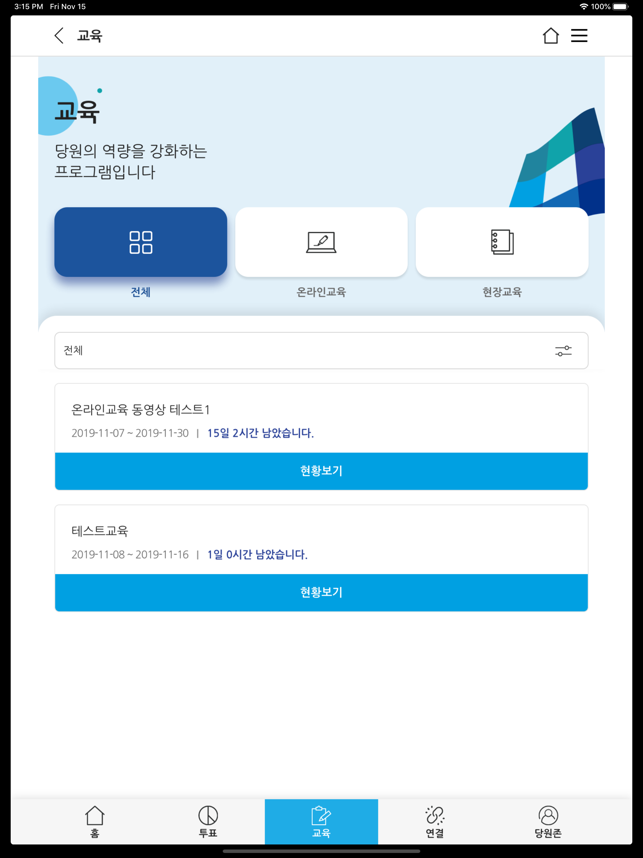Open the 온라인교육 동영상 테스트1 card

point(321,419)
